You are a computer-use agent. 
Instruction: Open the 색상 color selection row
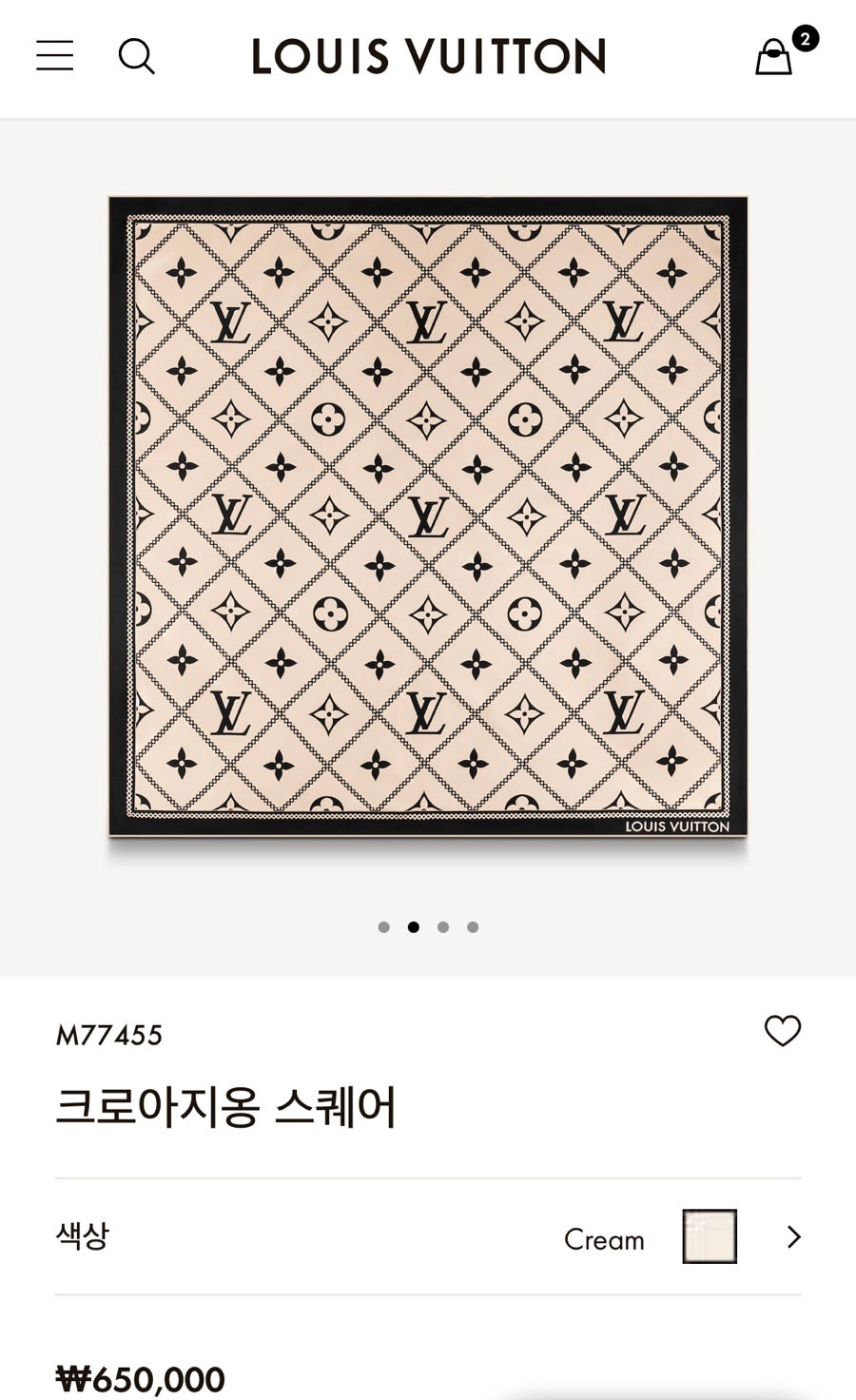click(x=428, y=1236)
